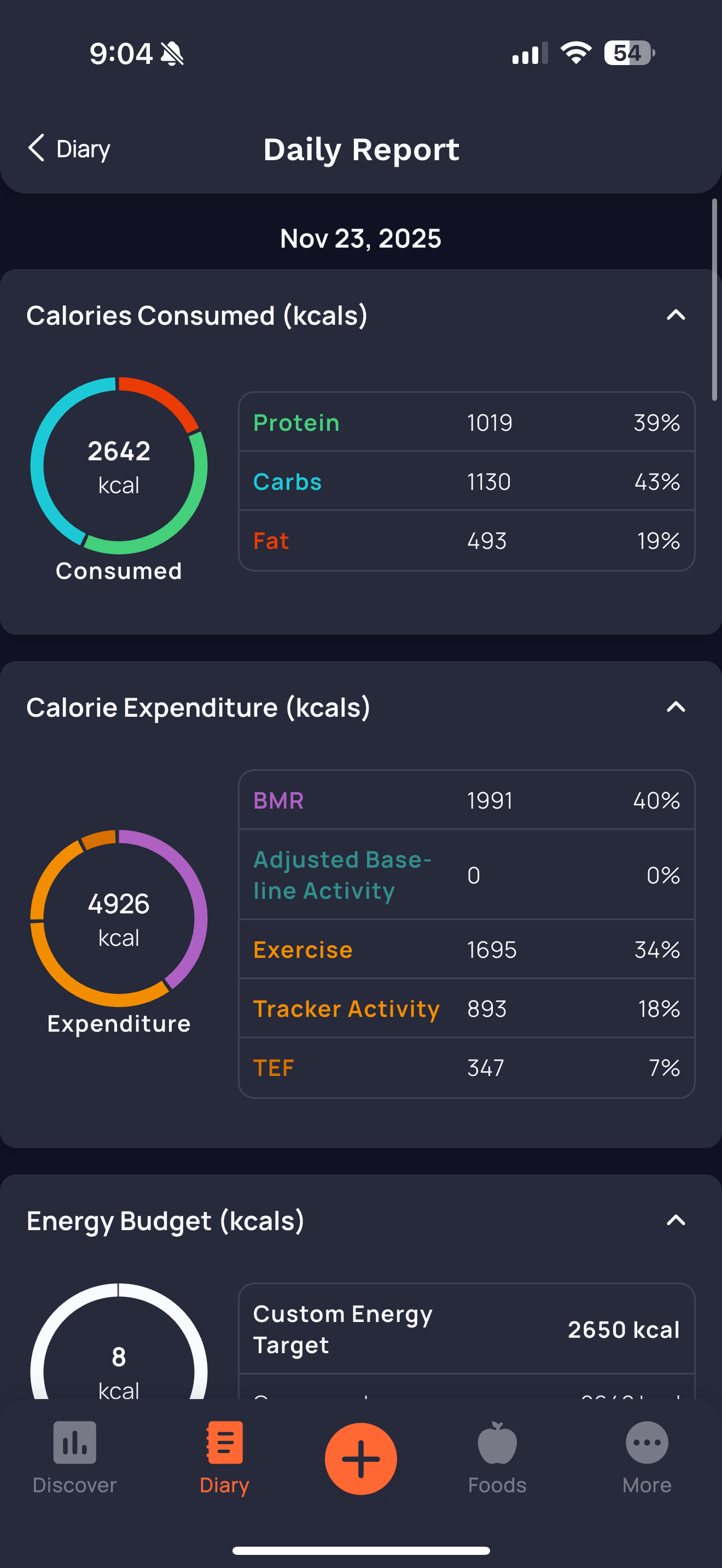Open the Diary tab
722x1568 pixels.
pyautogui.click(x=224, y=1457)
